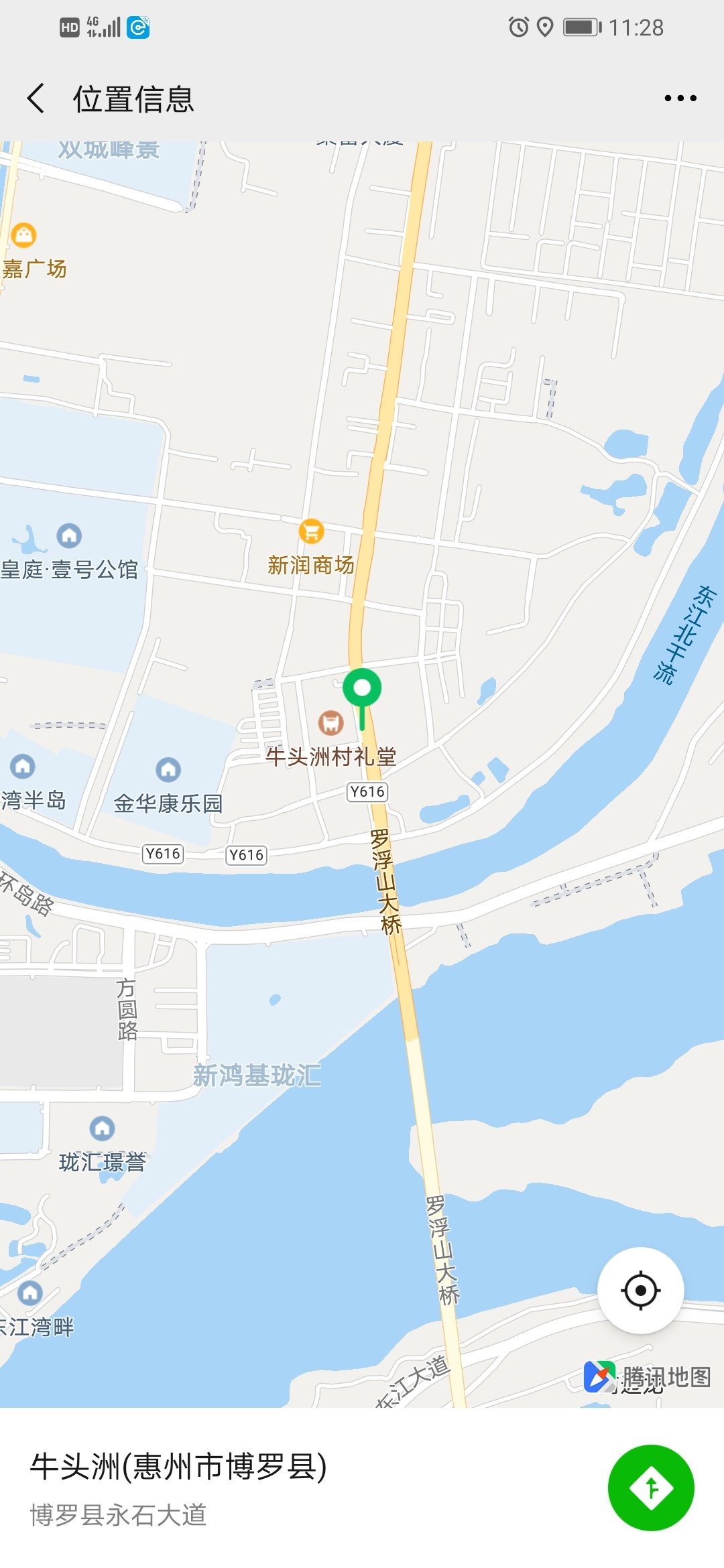Recenter the map on my location
This screenshot has width=724, height=1568.
(640, 1290)
